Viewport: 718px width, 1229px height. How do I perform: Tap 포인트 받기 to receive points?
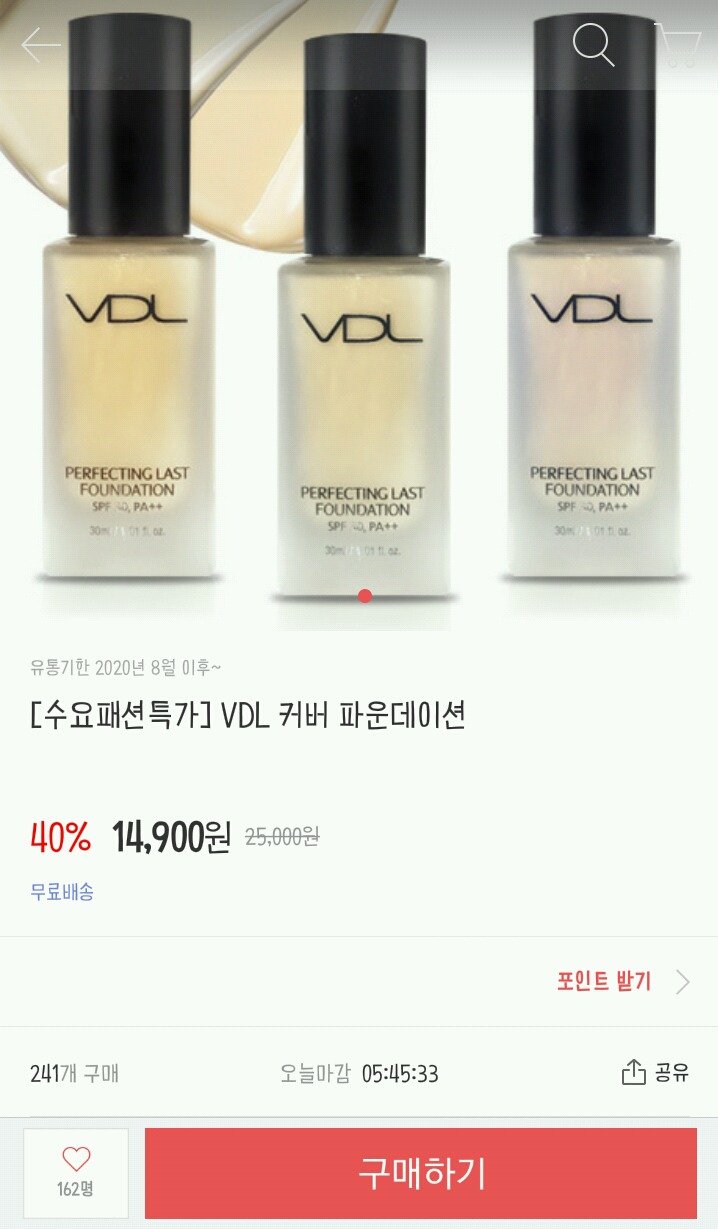pos(622,981)
